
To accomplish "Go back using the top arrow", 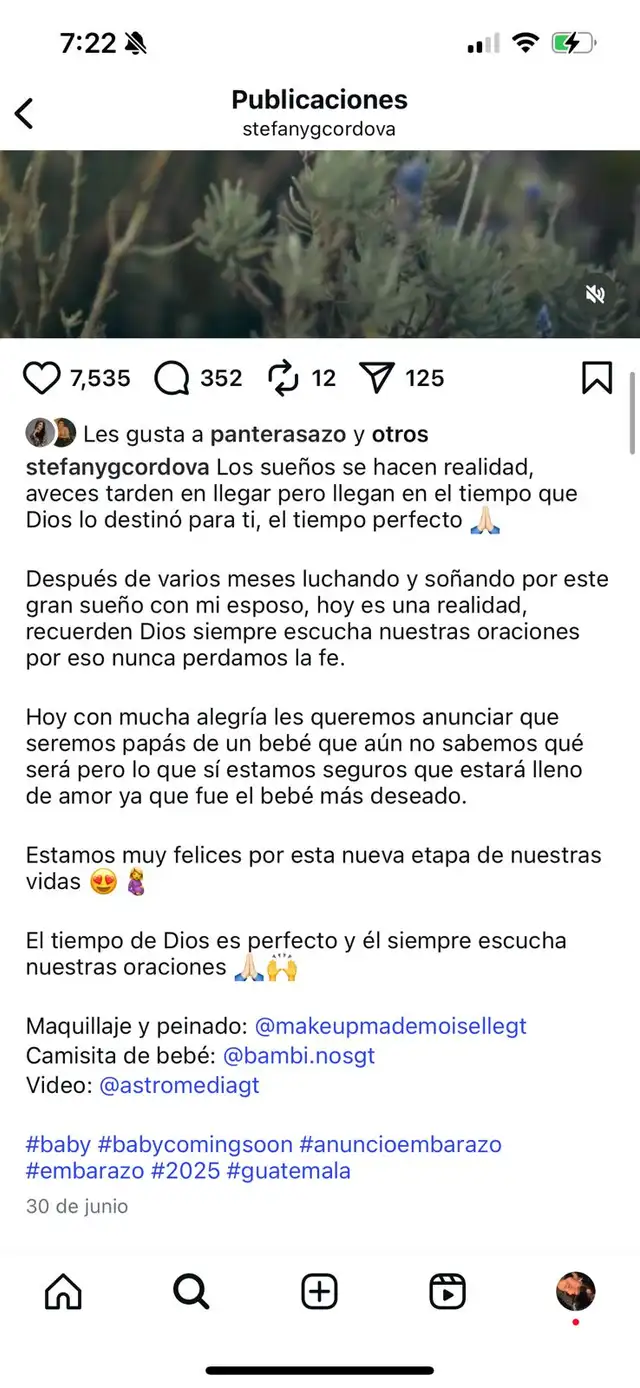I will coord(25,113).
